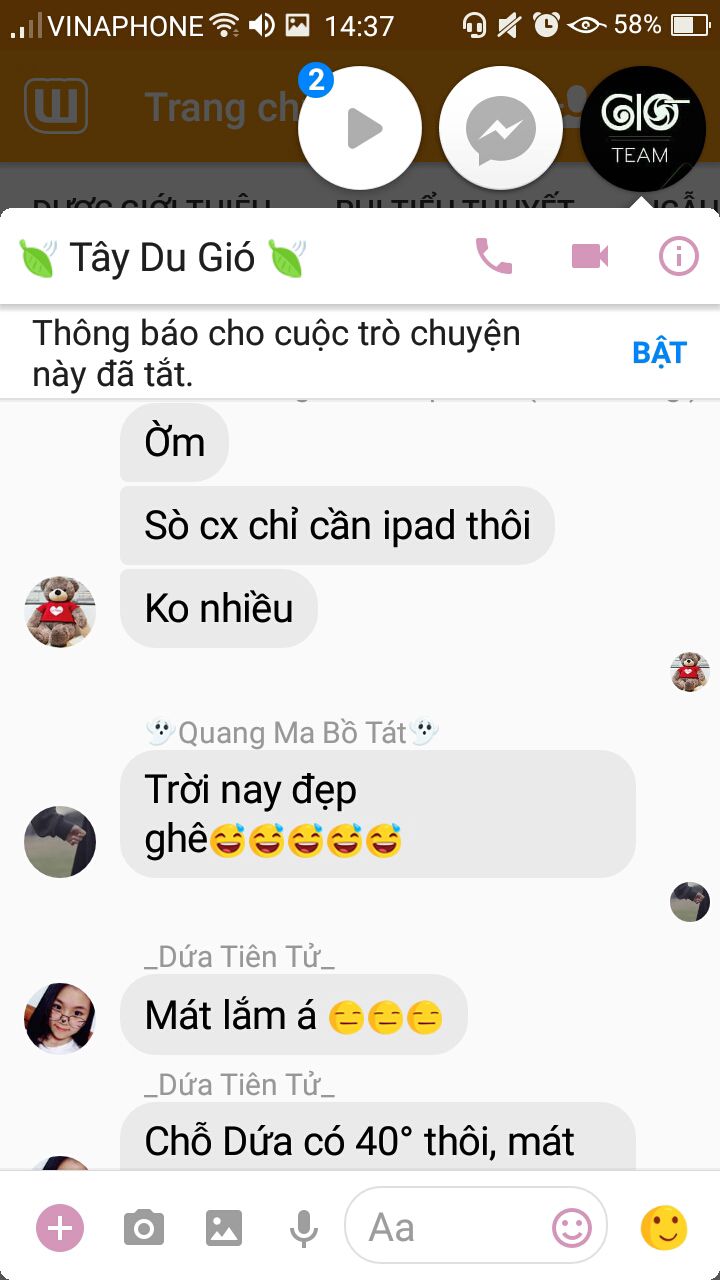View the teddy bear avatar's profile
720x1280 pixels.
point(60,611)
